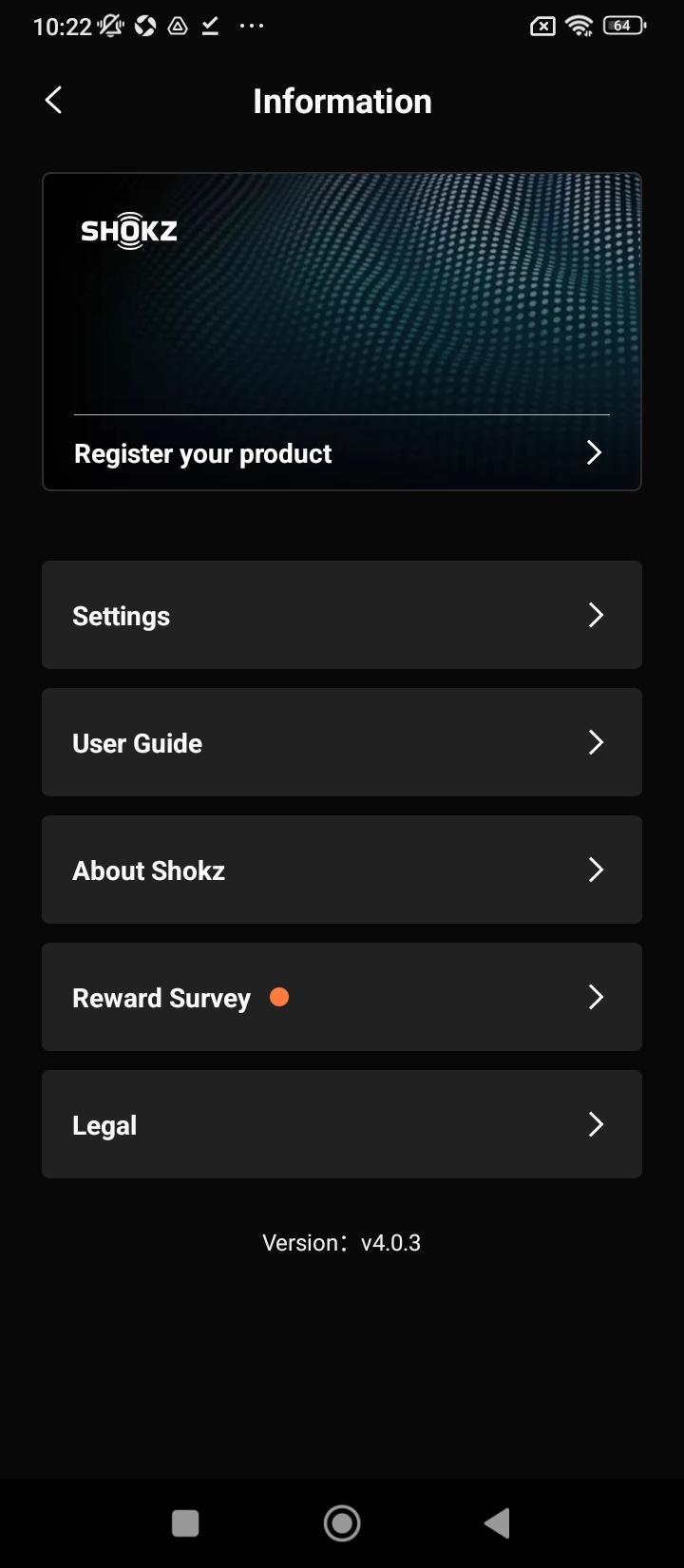Viewport: 684px width, 1568px height.
Task: Tap the orange dot next to Reward Survey
Action: coord(278,996)
